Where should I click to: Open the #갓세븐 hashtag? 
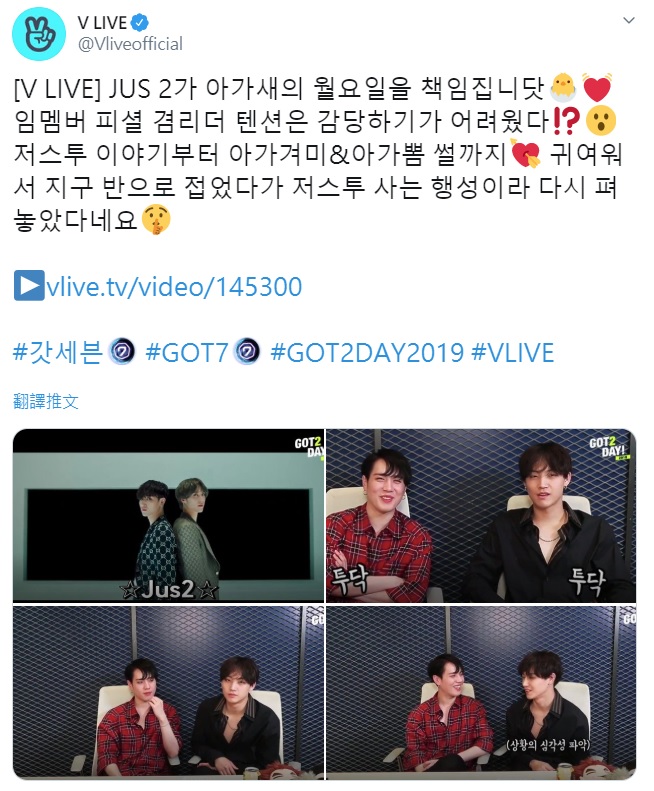57,353
